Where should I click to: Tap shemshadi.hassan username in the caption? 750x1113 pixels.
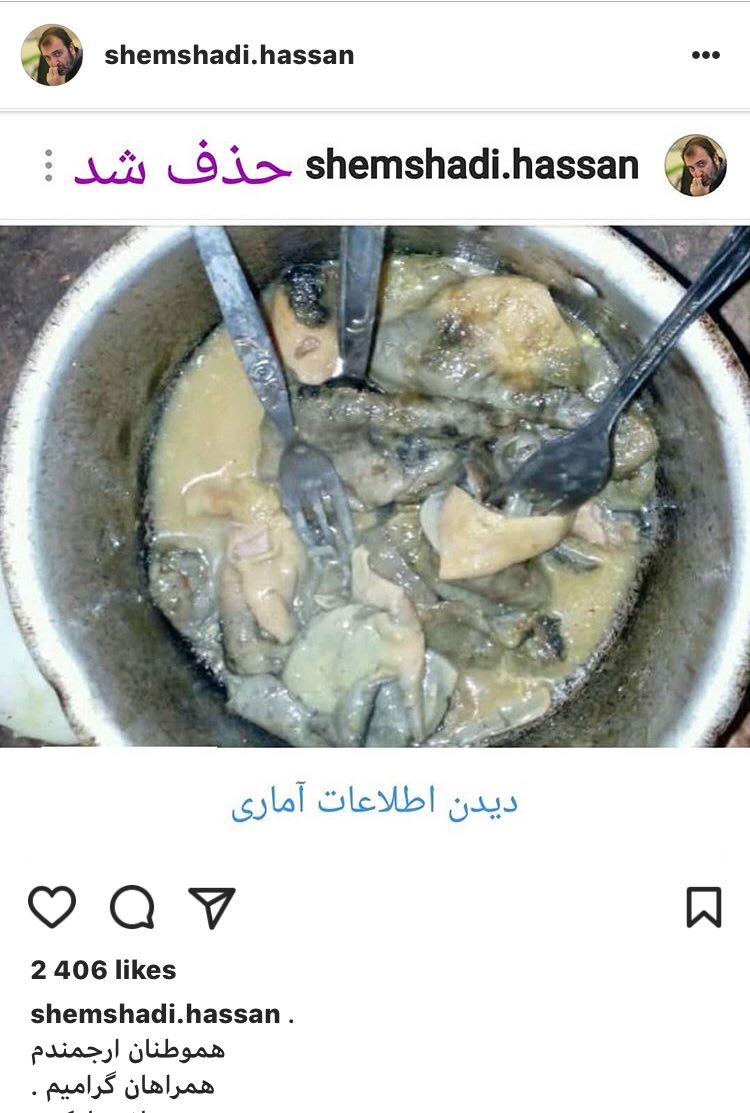[x=155, y=1014]
